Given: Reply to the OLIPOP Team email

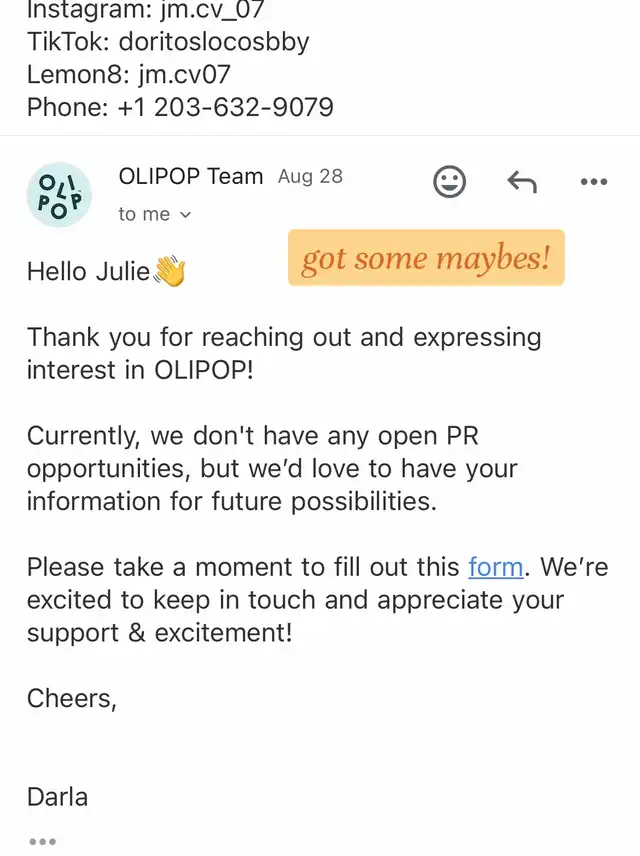Looking at the screenshot, I should tap(522, 182).
